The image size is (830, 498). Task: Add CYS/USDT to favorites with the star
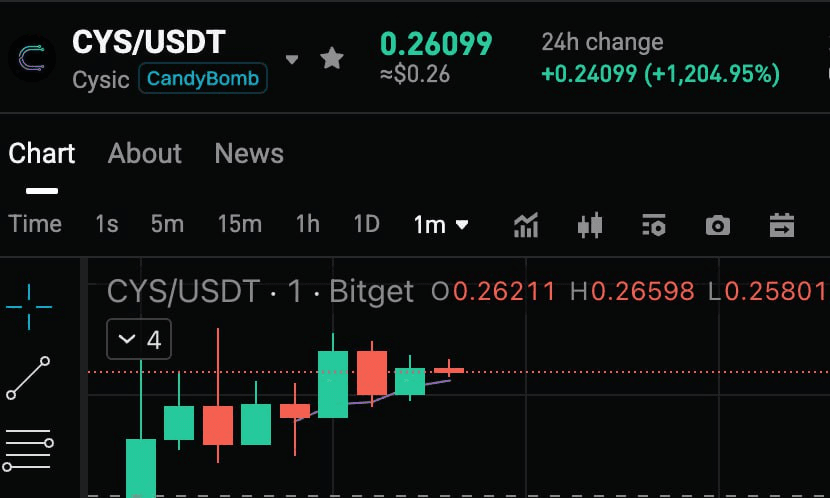331,58
